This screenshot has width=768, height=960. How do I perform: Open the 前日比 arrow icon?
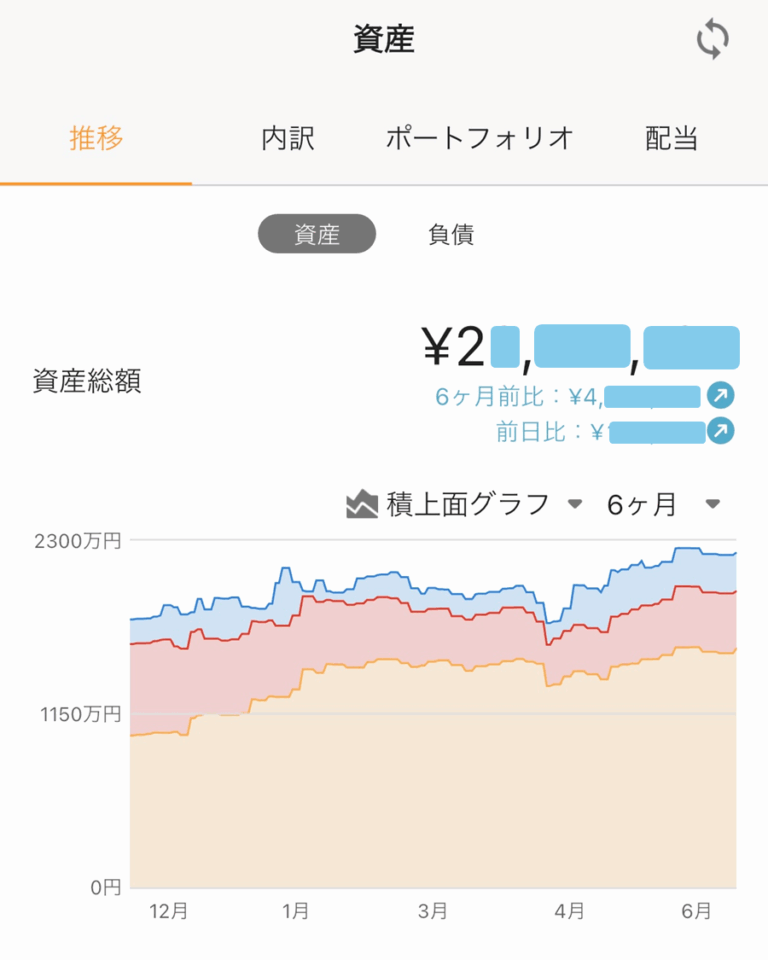click(721, 432)
